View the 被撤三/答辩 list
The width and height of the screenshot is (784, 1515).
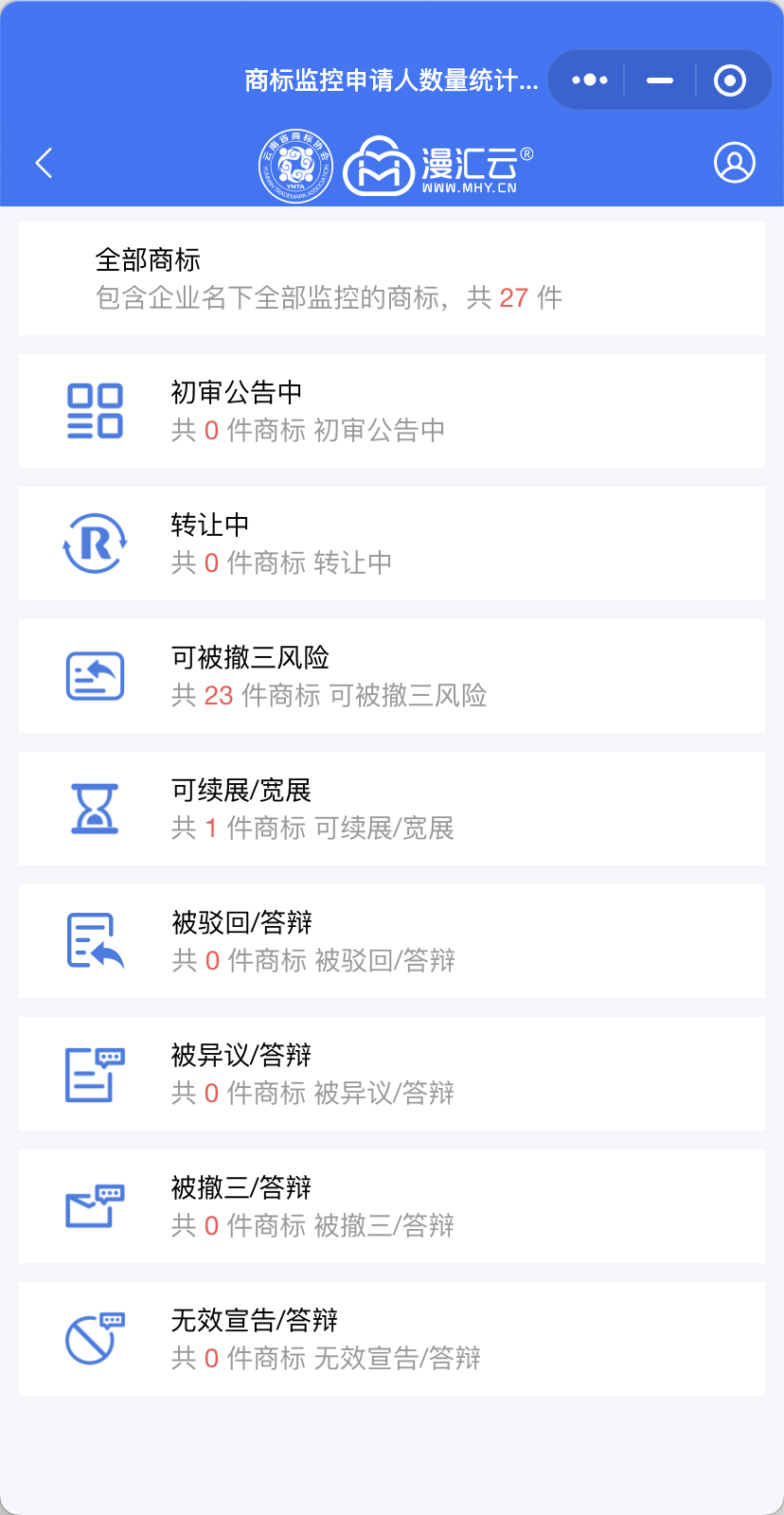tap(392, 1206)
